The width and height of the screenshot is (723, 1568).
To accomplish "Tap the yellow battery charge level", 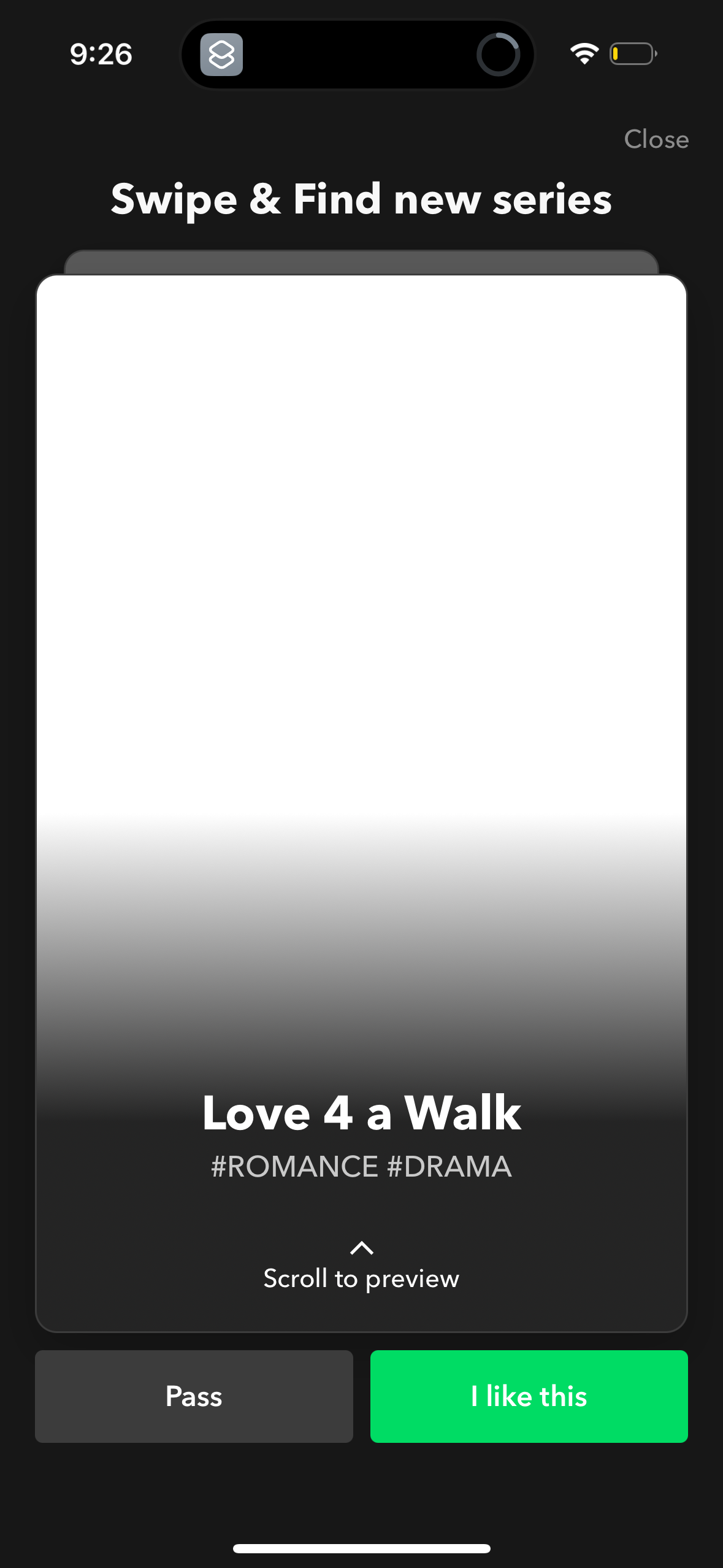I will 615,55.
